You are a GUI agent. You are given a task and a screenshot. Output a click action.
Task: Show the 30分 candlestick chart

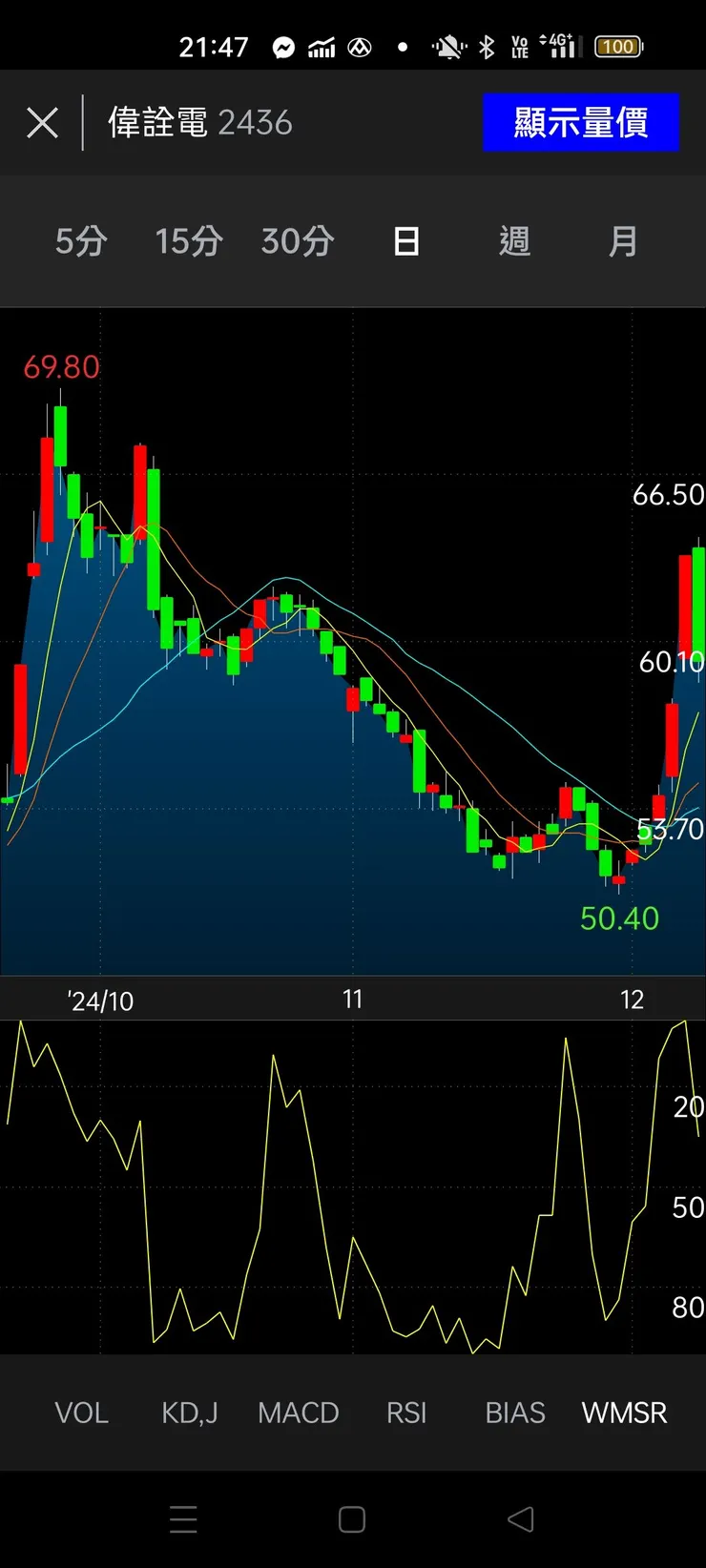(x=298, y=241)
